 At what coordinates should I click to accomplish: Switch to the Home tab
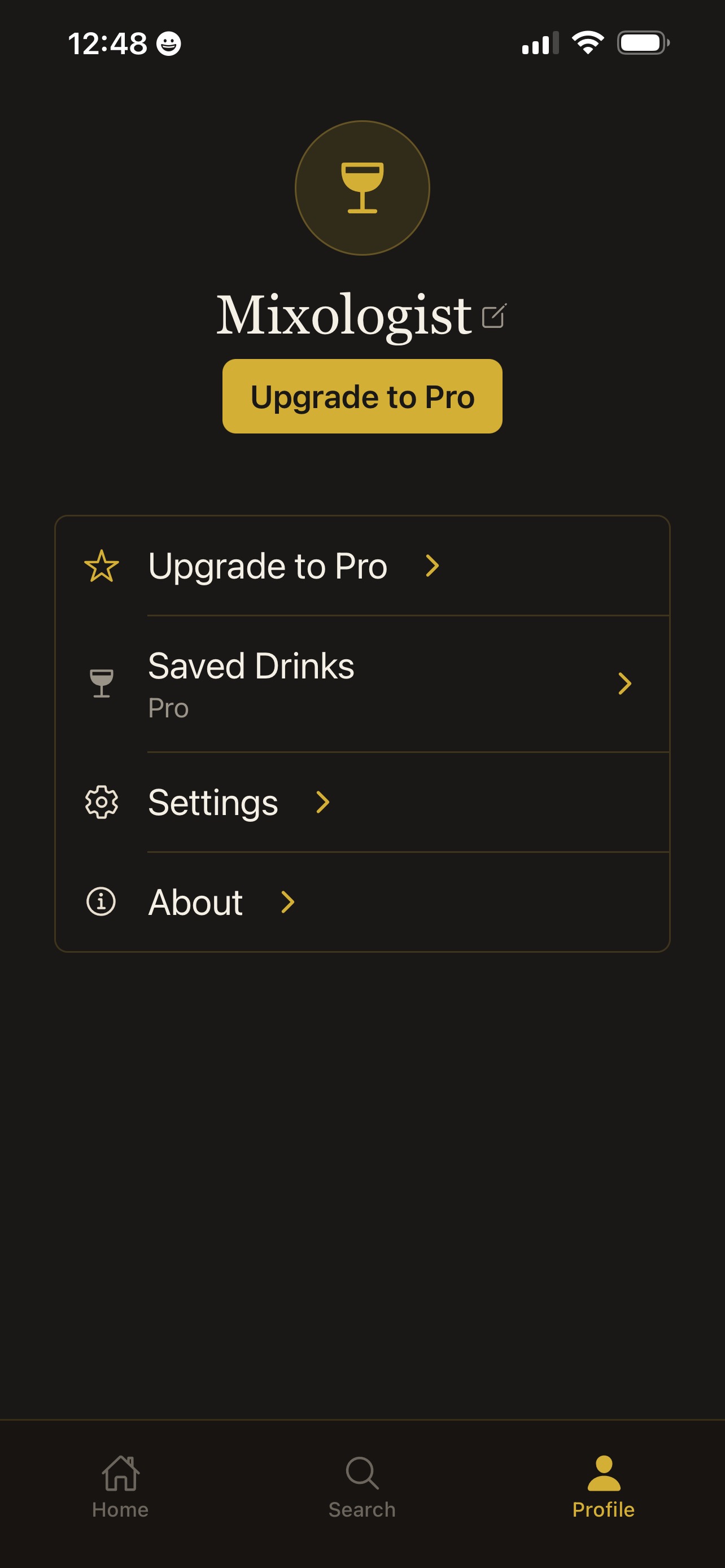(120, 1486)
